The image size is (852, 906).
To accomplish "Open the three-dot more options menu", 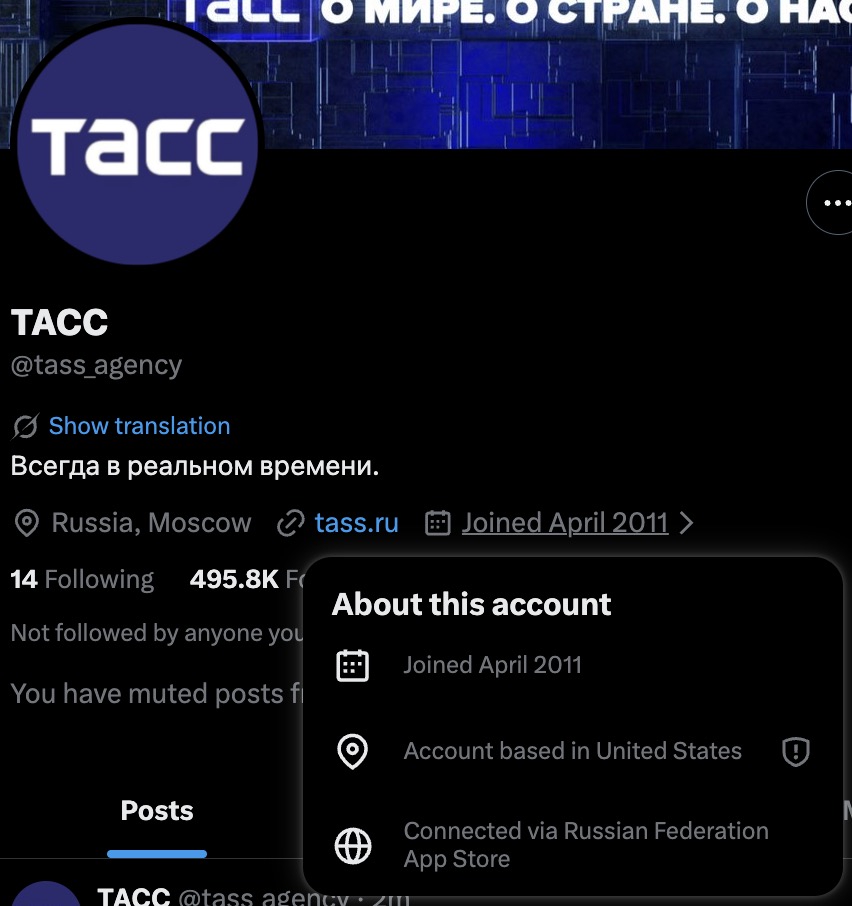I will tap(832, 203).
